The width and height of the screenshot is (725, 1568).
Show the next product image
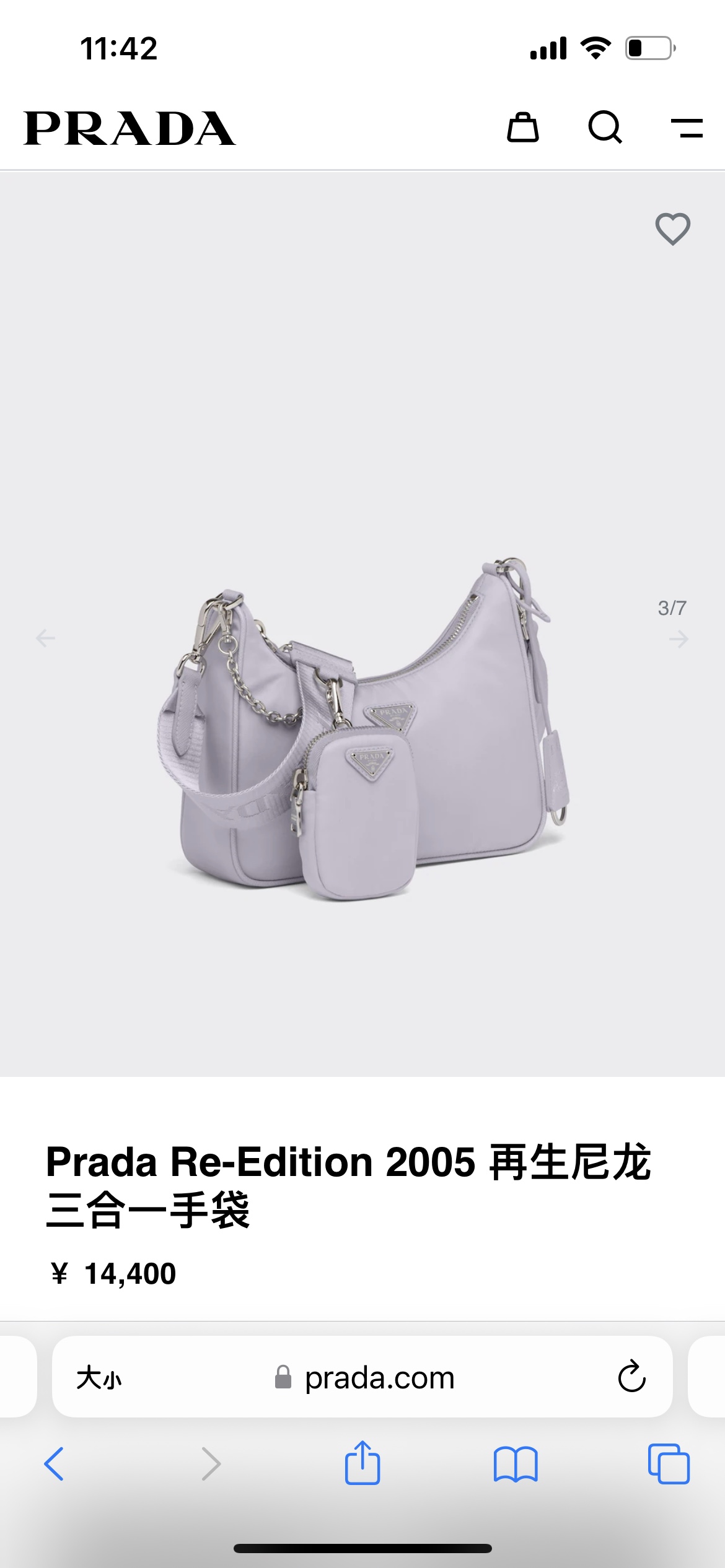pyautogui.click(x=679, y=638)
